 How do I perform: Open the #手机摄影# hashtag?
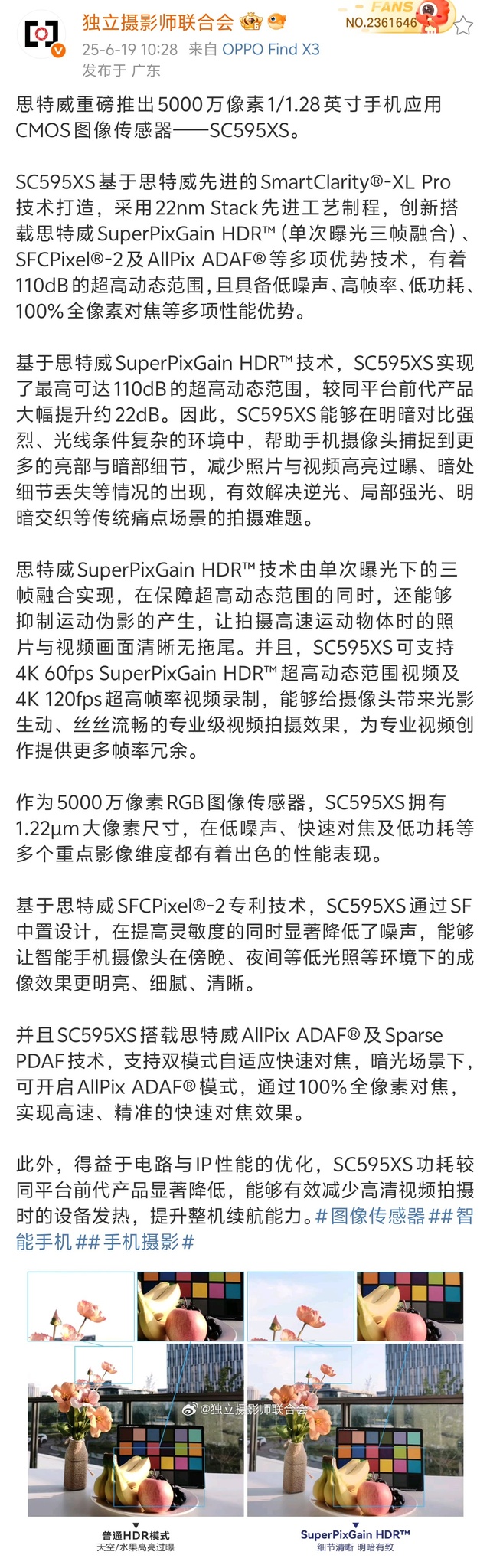tap(135, 1242)
